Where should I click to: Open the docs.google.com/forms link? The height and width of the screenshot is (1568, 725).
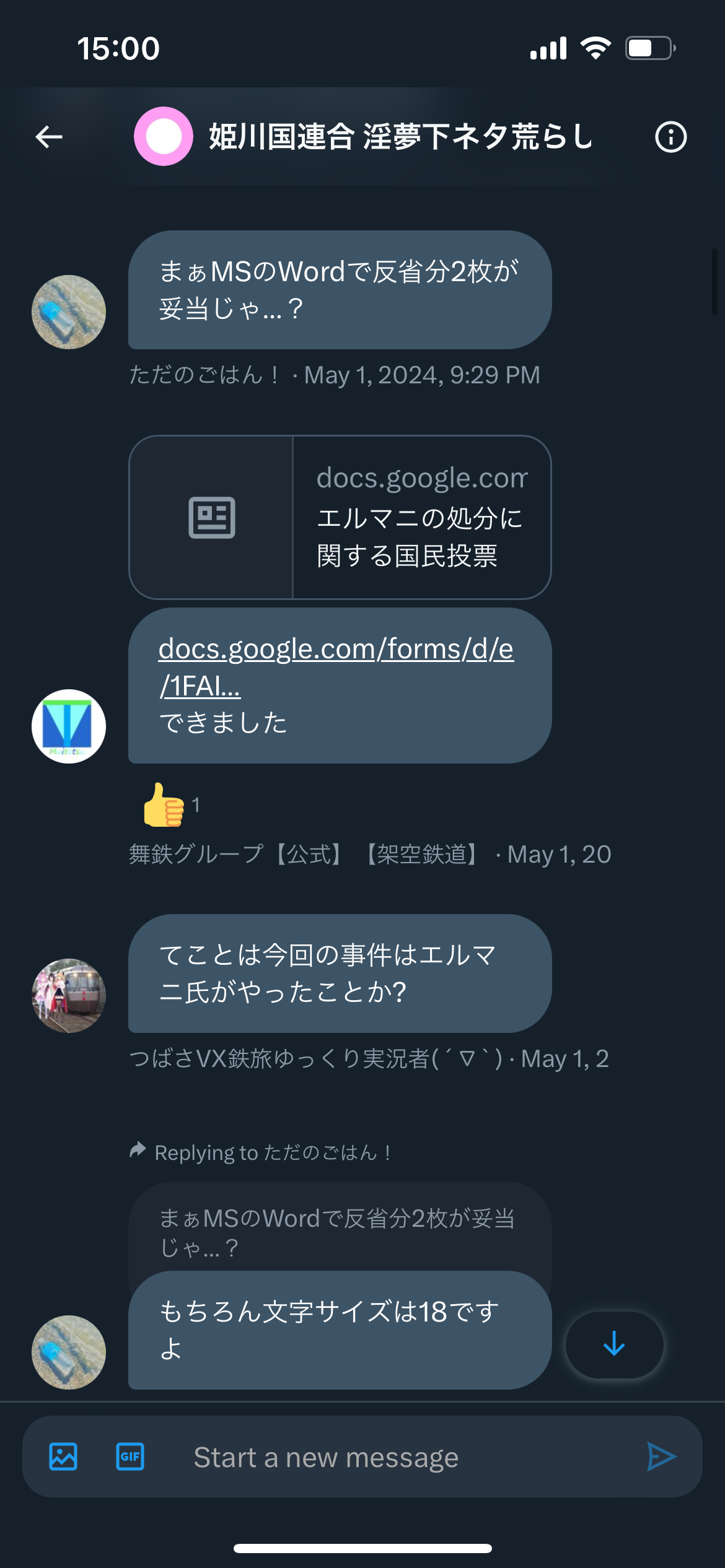coord(336,667)
